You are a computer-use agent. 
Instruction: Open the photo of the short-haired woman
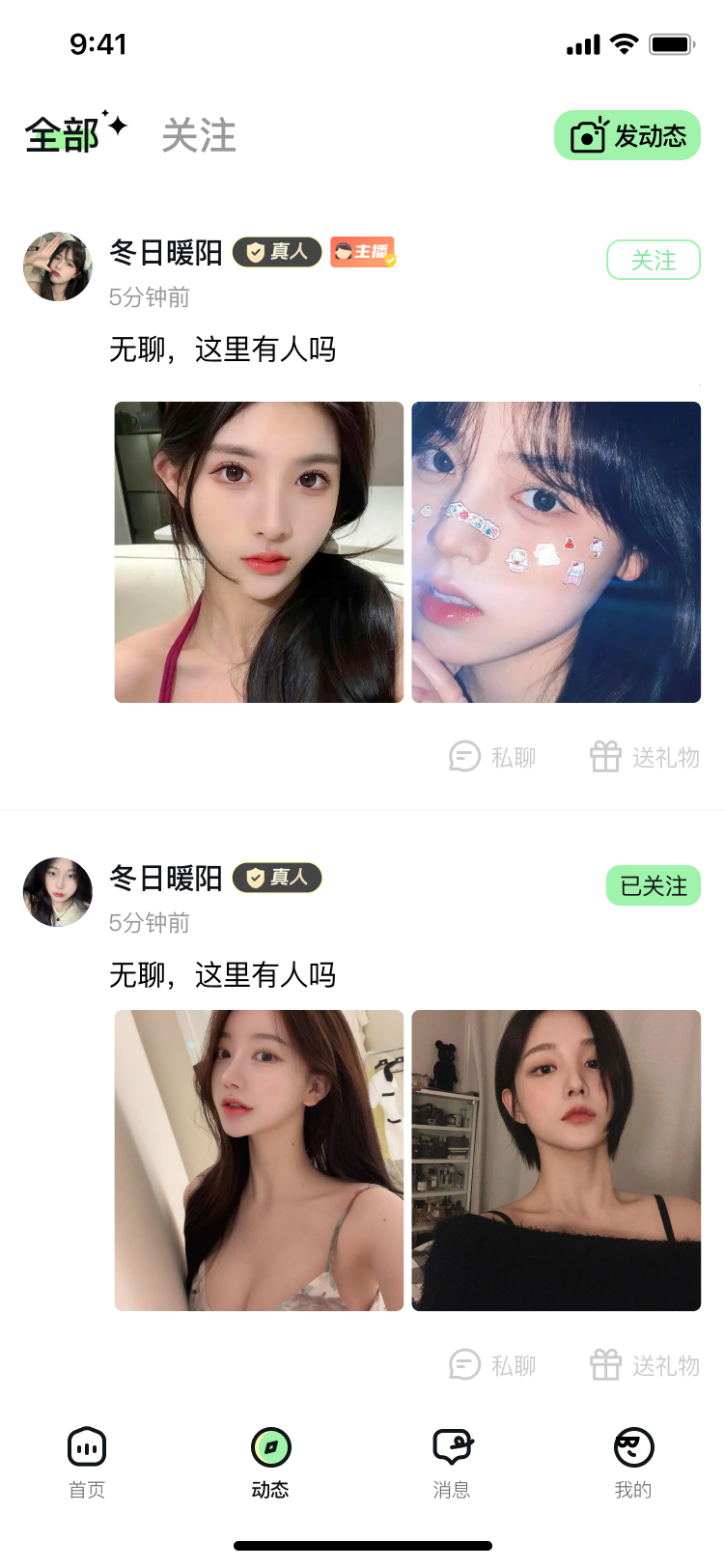click(556, 1160)
